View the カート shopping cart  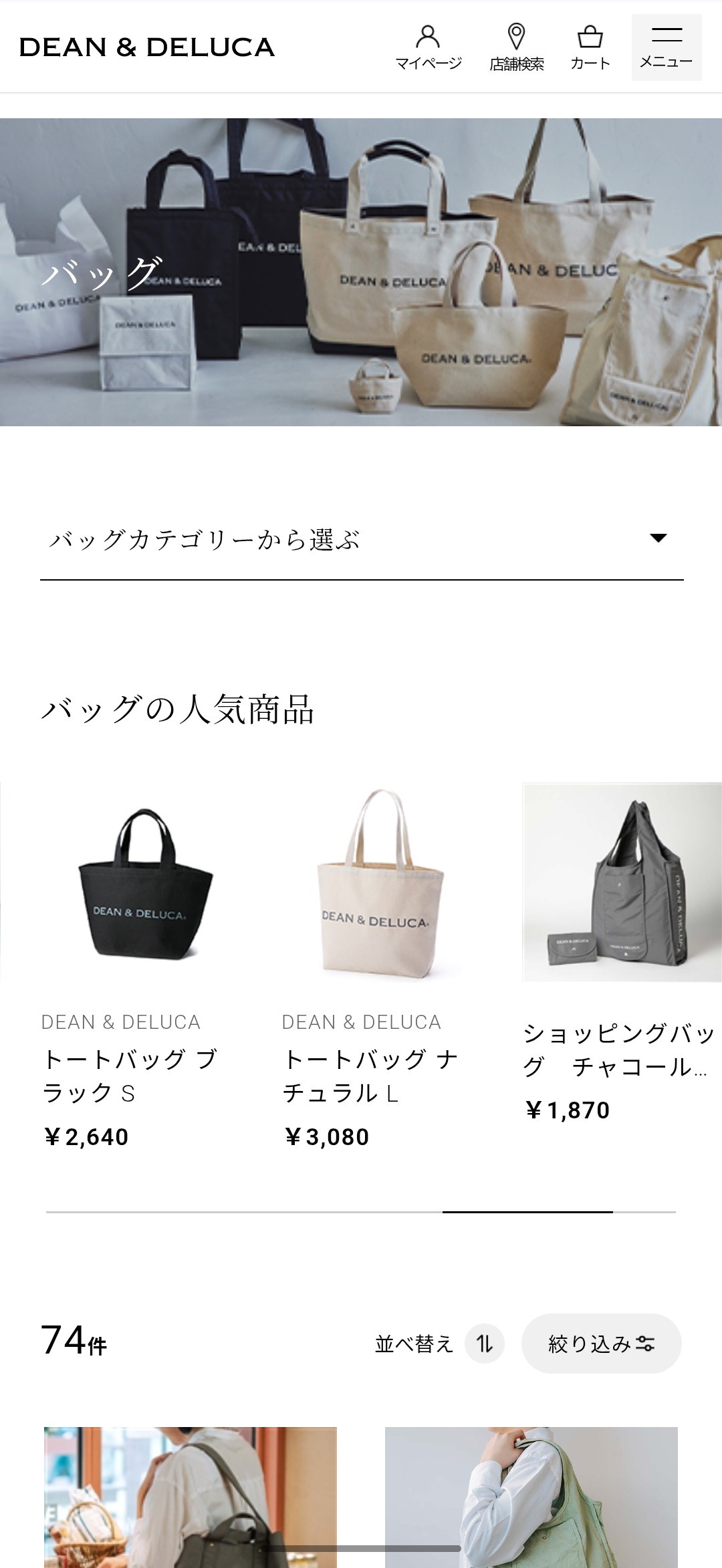[x=590, y=47]
